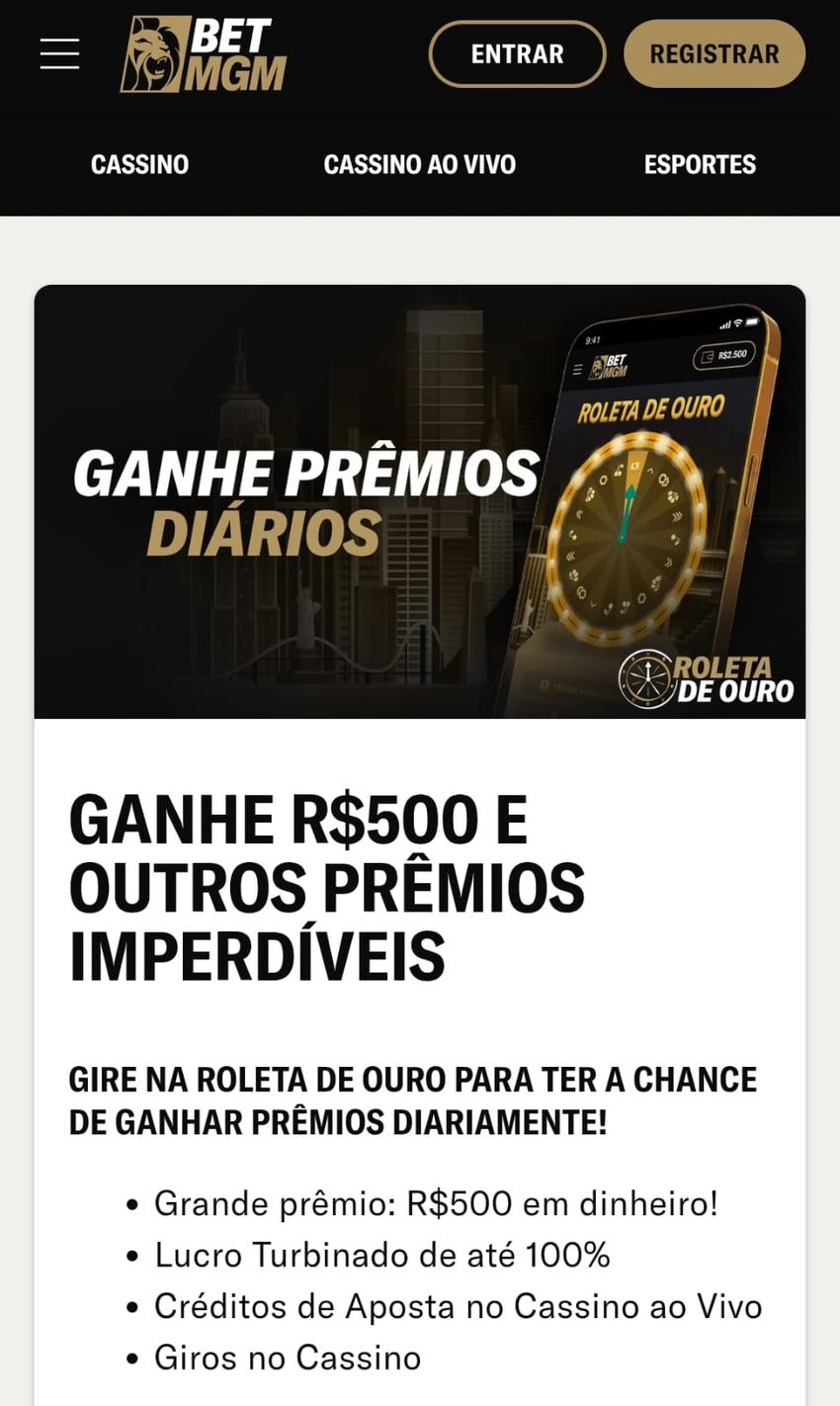840x1406 pixels.
Task: Click the daily prizes promotional banner
Action: [x=420, y=499]
